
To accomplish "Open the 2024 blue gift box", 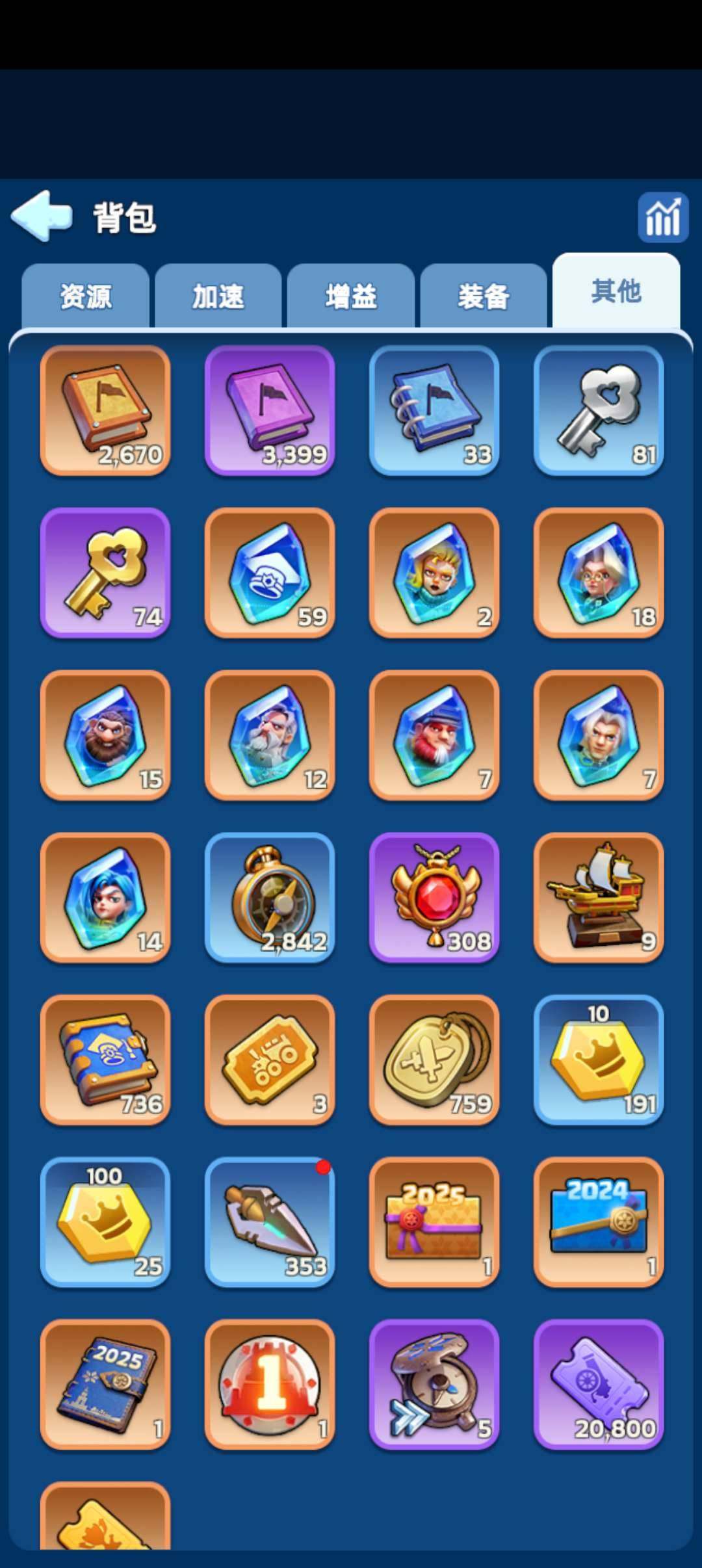I will (x=599, y=1222).
